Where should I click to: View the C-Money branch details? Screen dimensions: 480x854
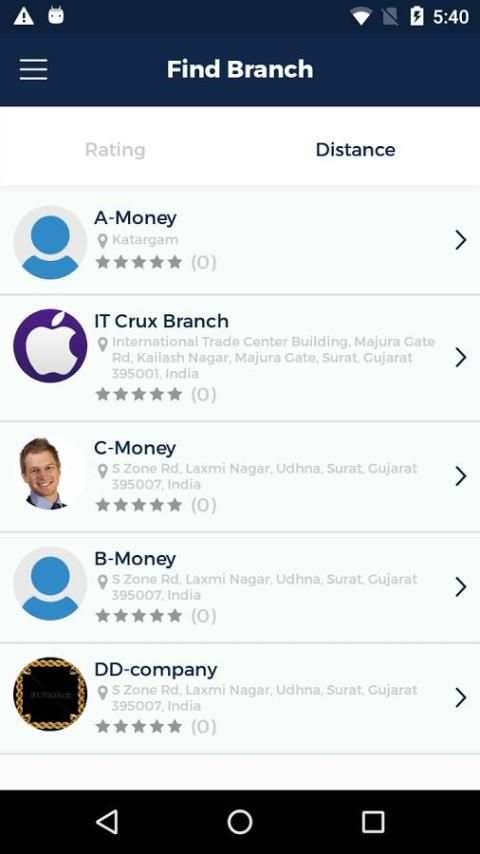240,477
